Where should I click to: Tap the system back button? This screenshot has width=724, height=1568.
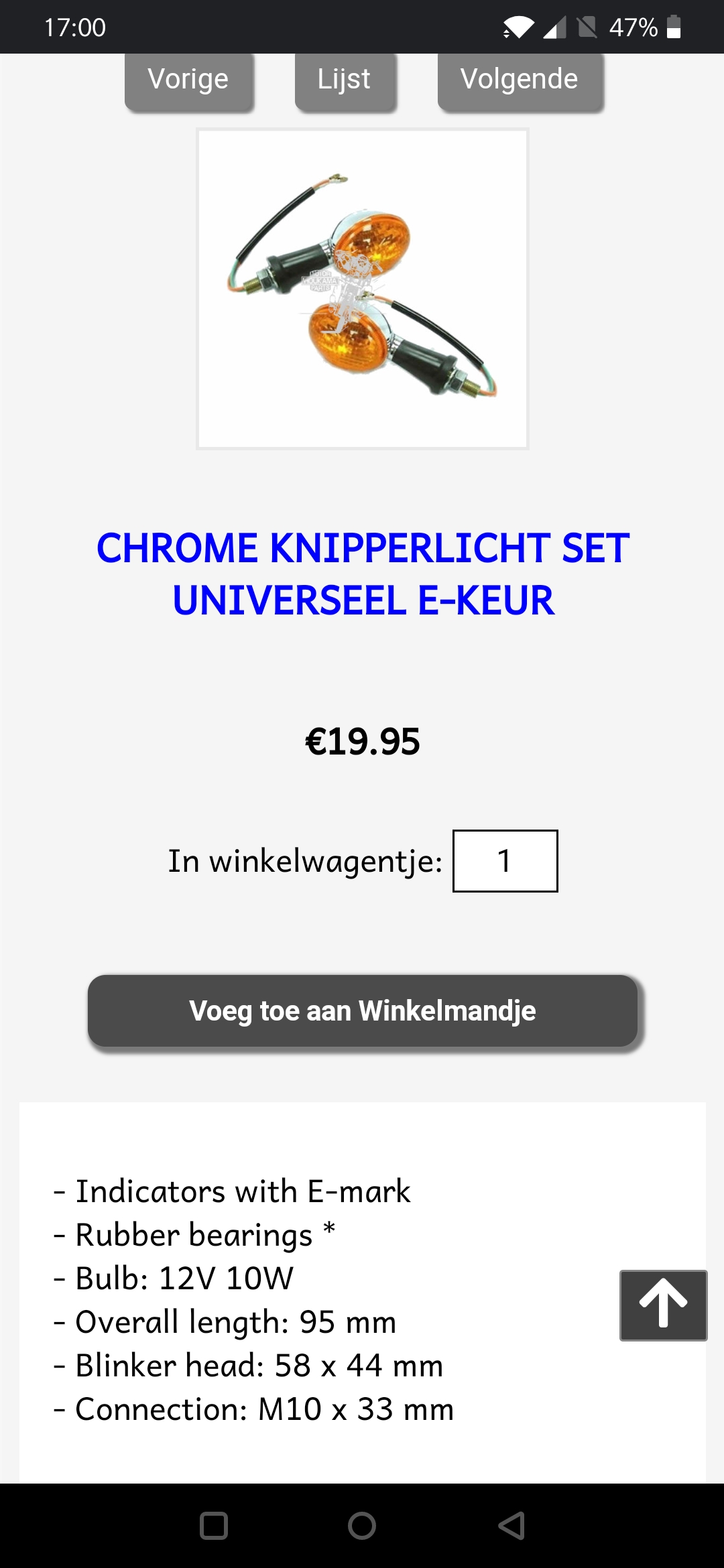click(x=511, y=1526)
